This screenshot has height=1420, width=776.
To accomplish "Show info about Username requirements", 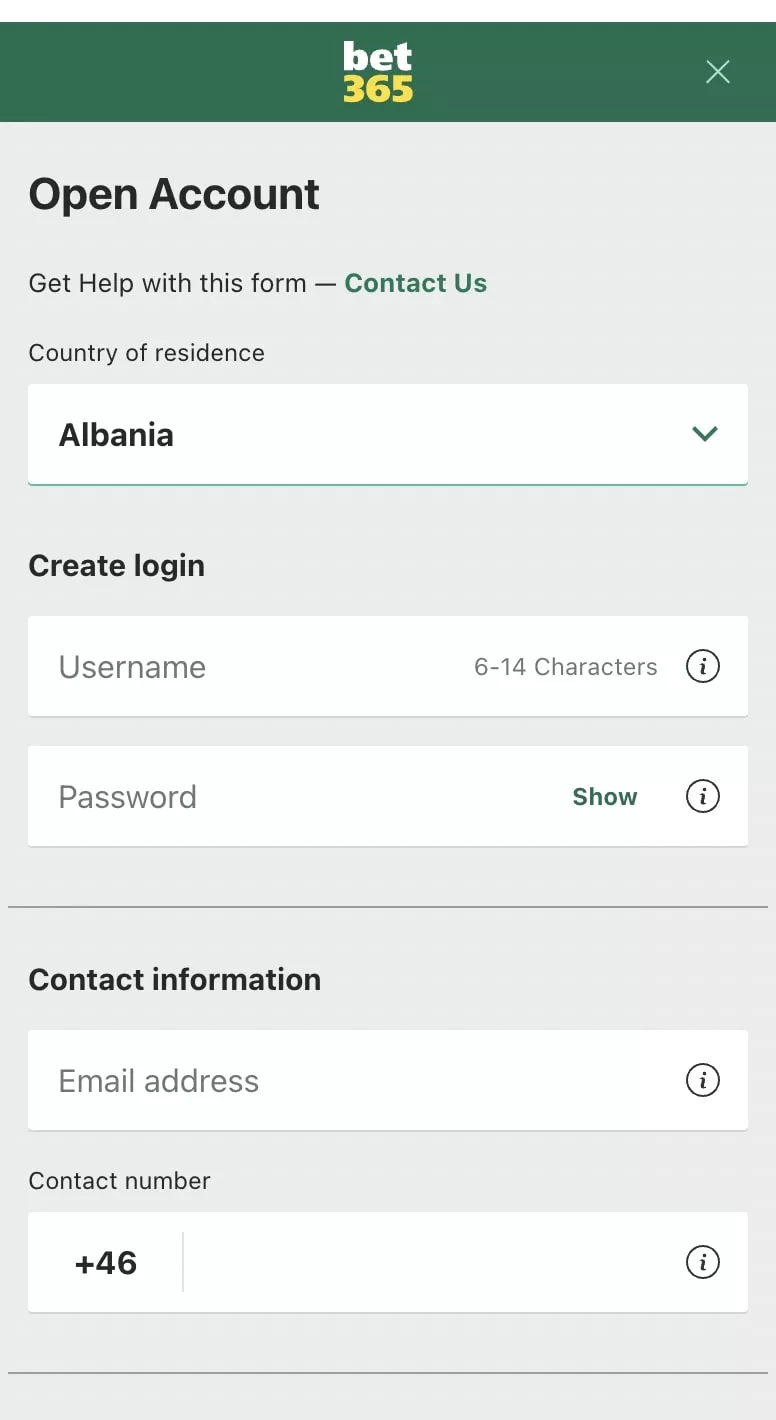I will (x=703, y=666).
